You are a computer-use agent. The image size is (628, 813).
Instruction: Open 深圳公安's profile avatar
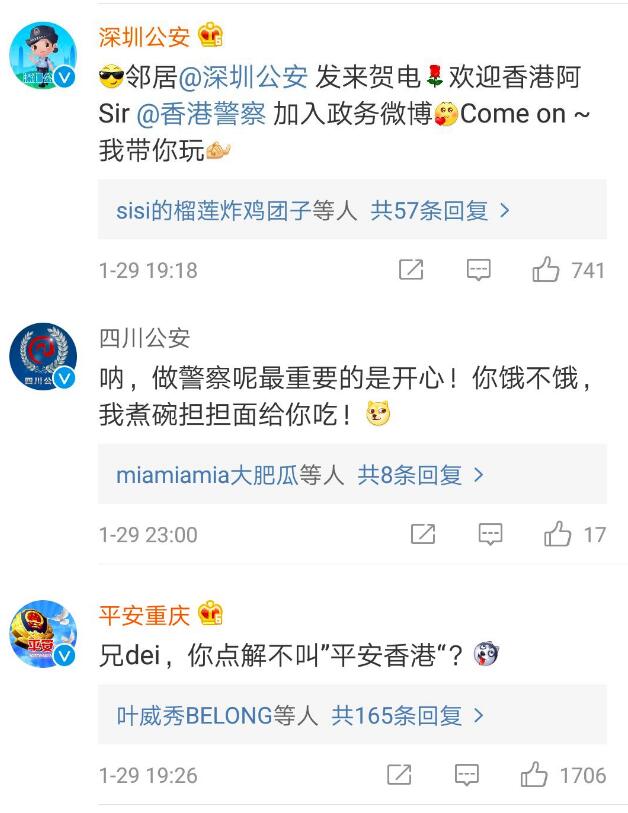tap(44, 57)
